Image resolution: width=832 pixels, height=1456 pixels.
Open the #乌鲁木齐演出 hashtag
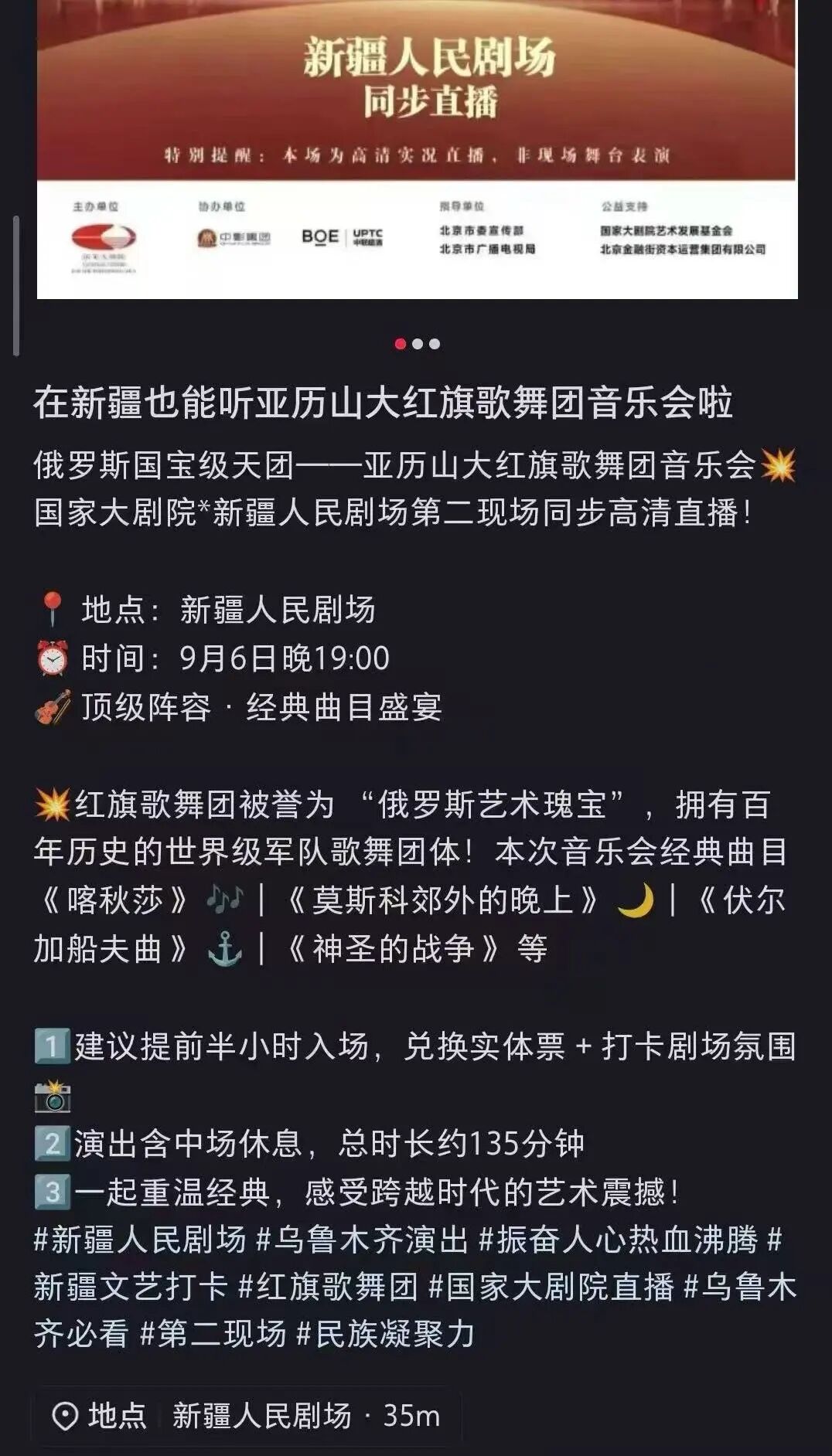pyautogui.click(x=362, y=1239)
